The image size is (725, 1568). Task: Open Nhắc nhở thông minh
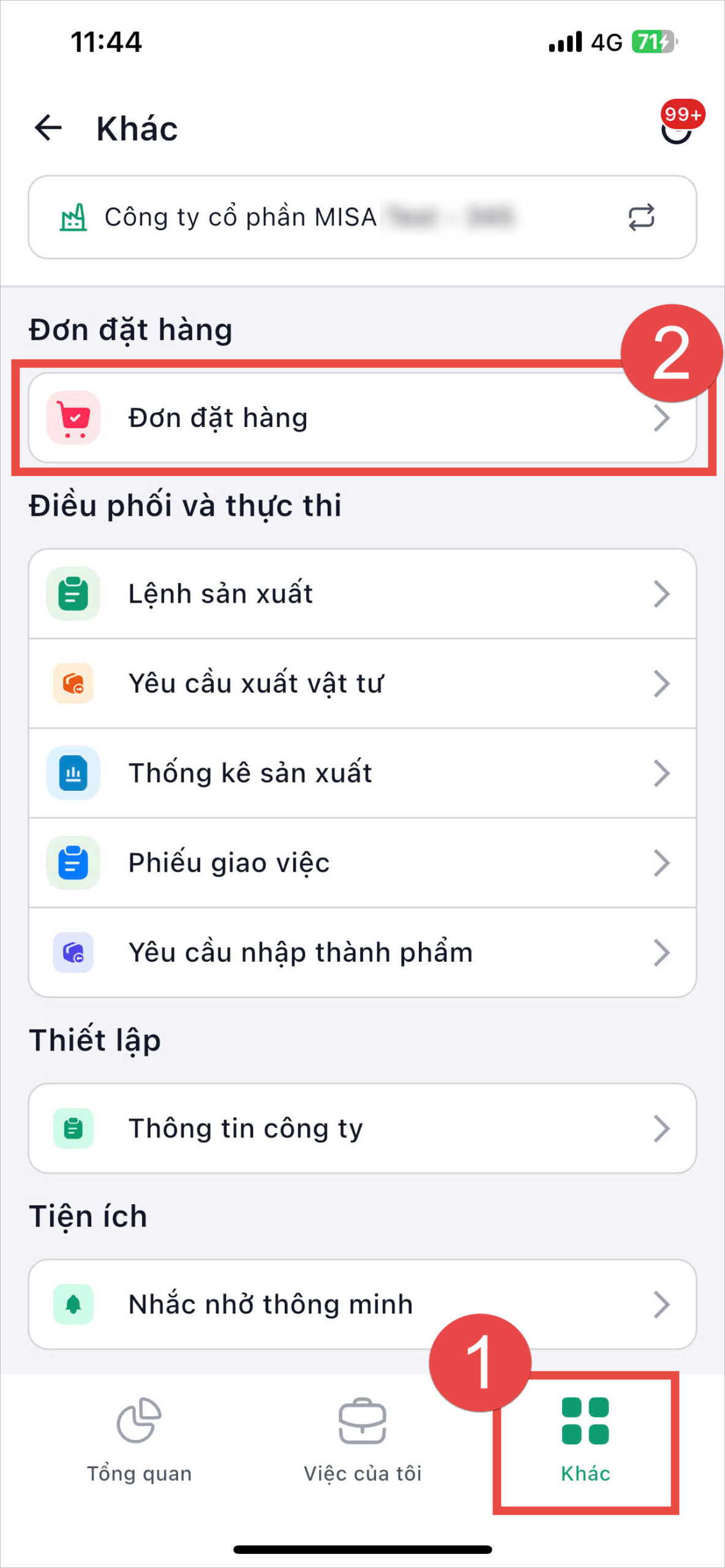[x=361, y=1304]
